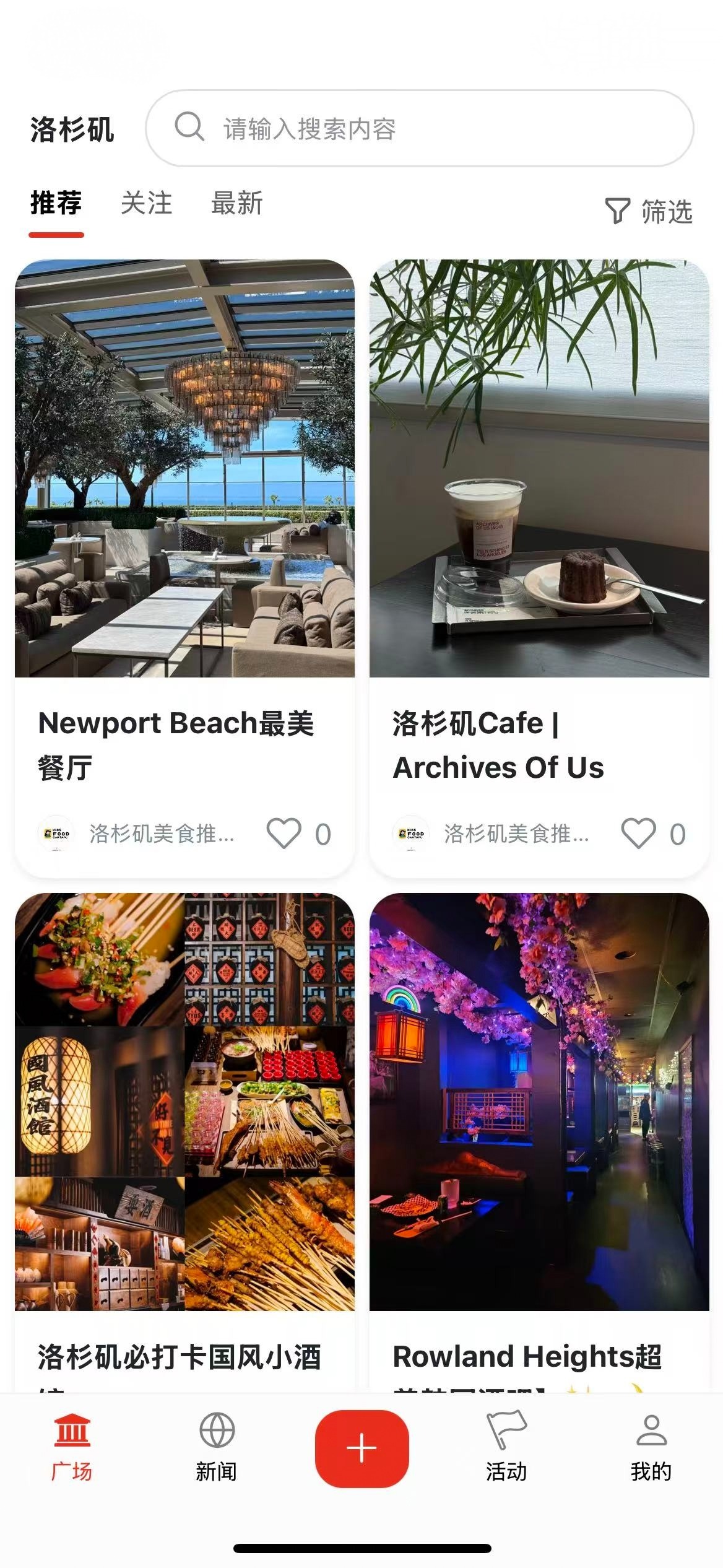The width and height of the screenshot is (723, 1568).
Task: Like the Newport Beach最美餐厅 post
Action: pyautogui.click(x=284, y=833)
